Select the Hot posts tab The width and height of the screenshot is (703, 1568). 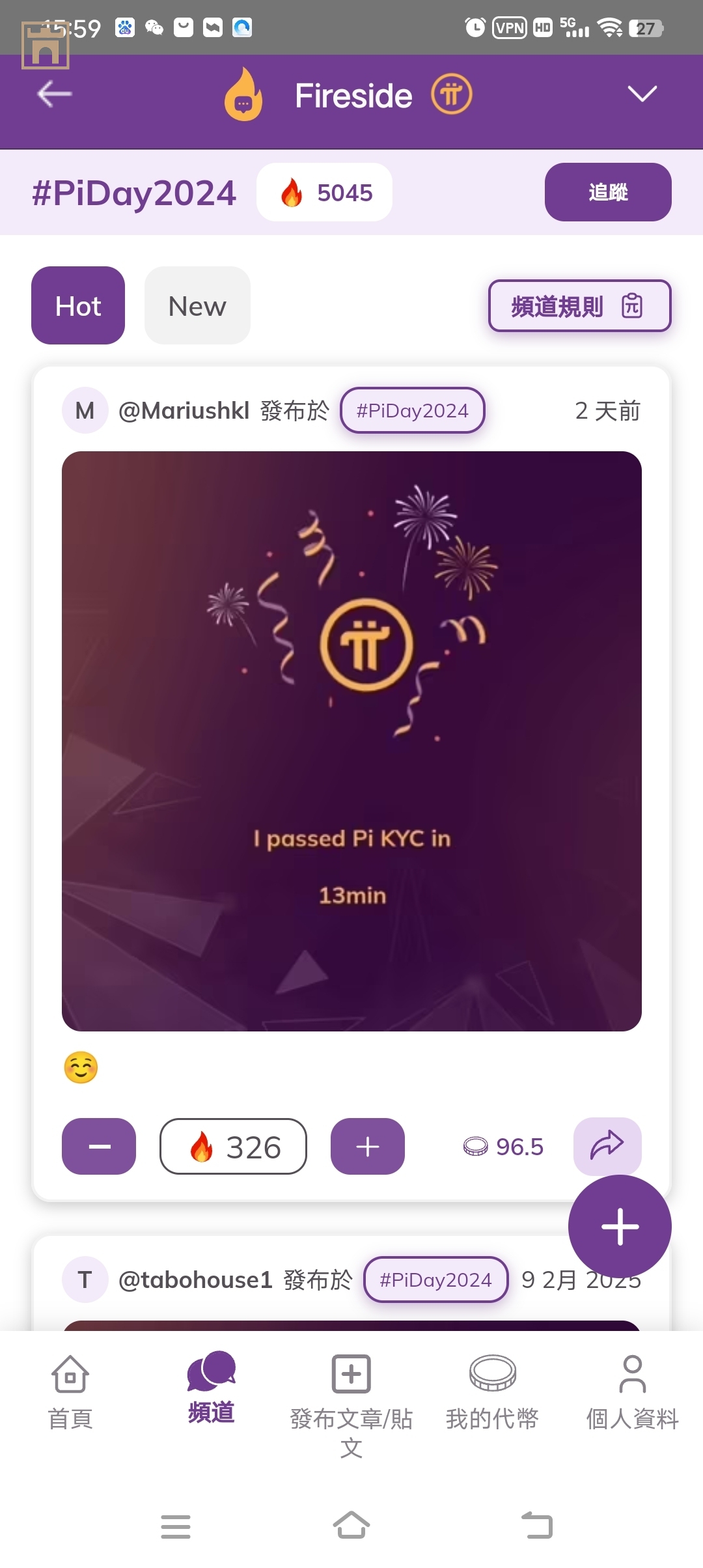[x=78, y=305]
